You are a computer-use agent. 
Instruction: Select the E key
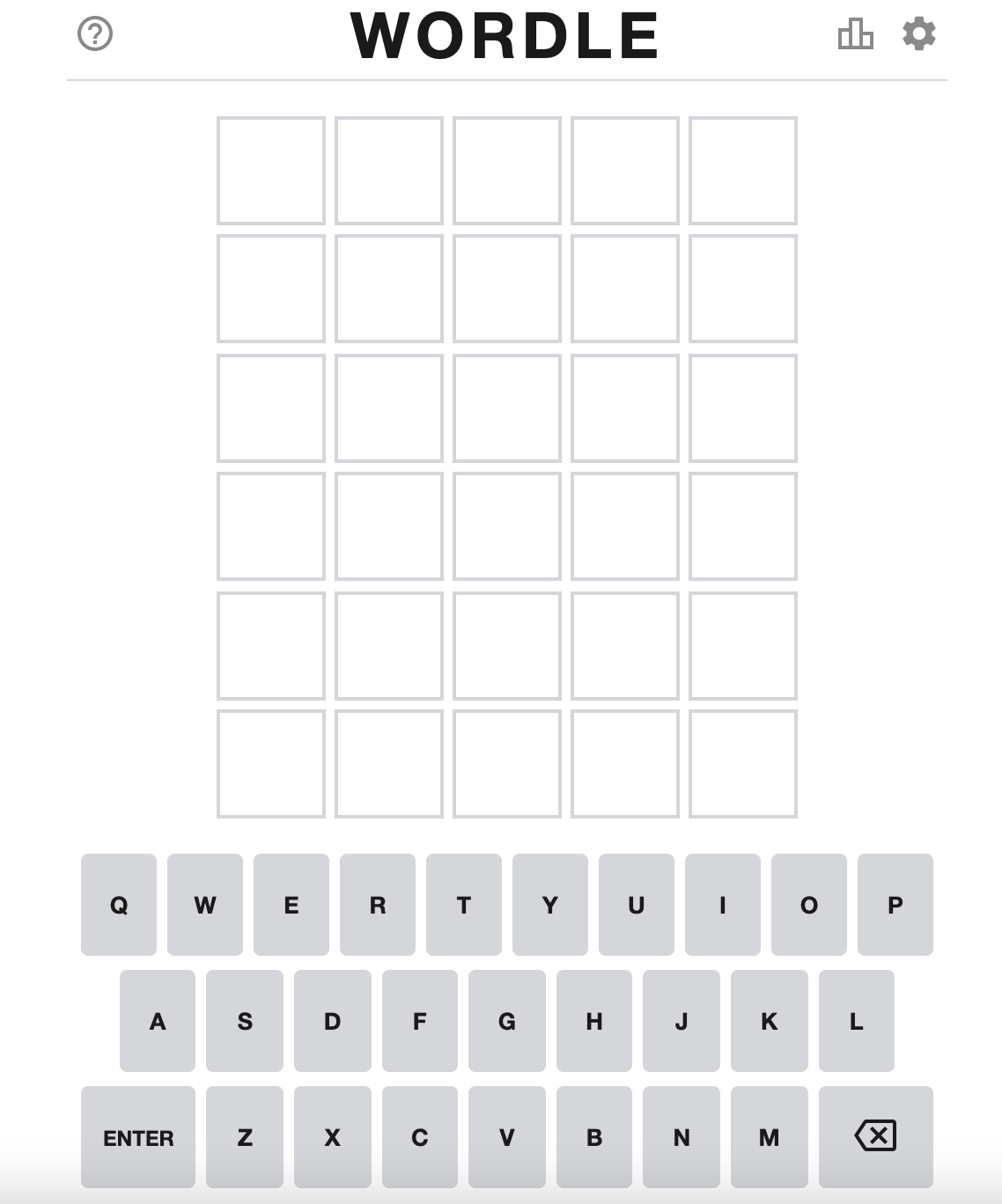pos(291,905)
